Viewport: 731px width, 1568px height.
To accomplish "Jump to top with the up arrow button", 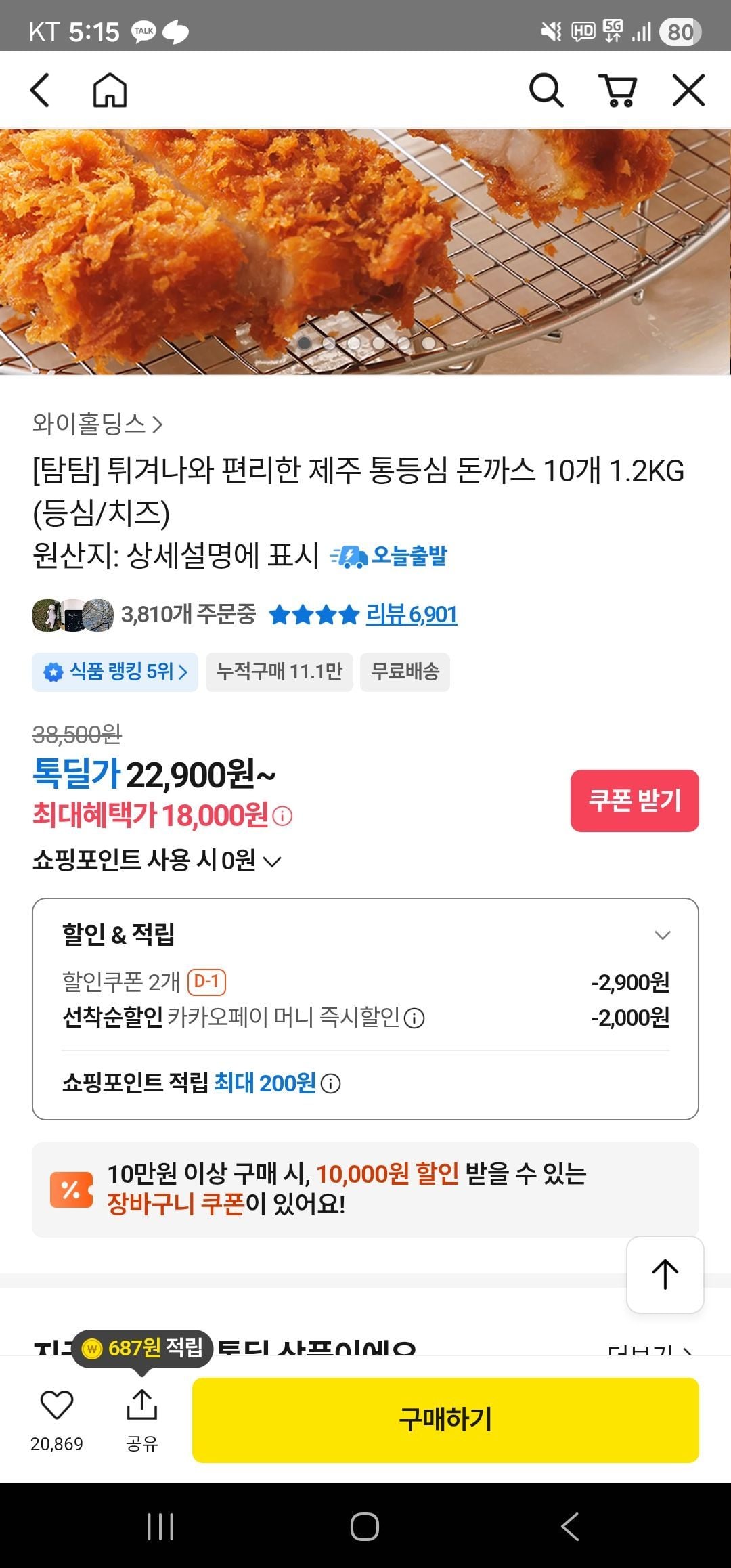I will [665, 1274].
